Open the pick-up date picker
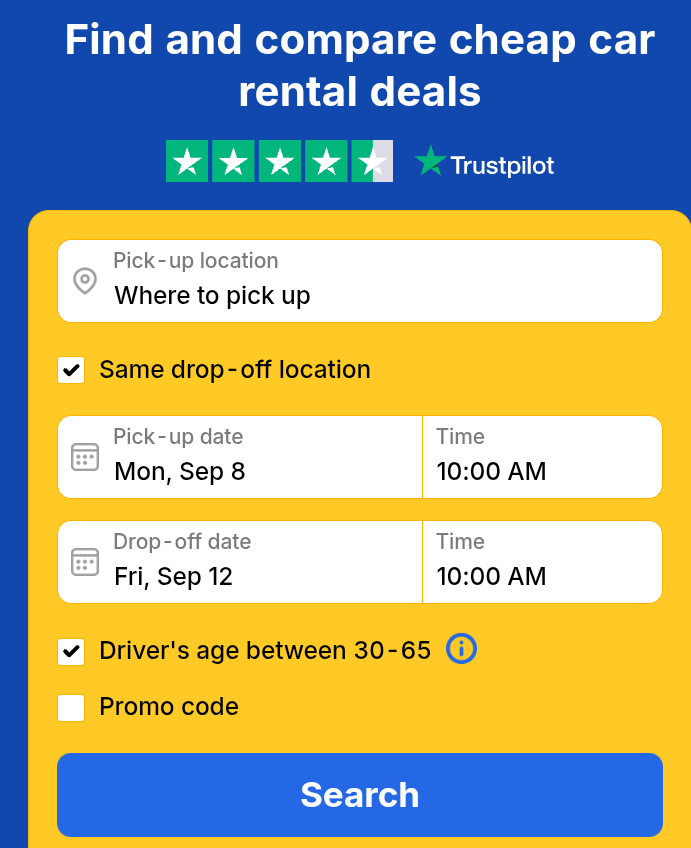 tap(240, 457)
